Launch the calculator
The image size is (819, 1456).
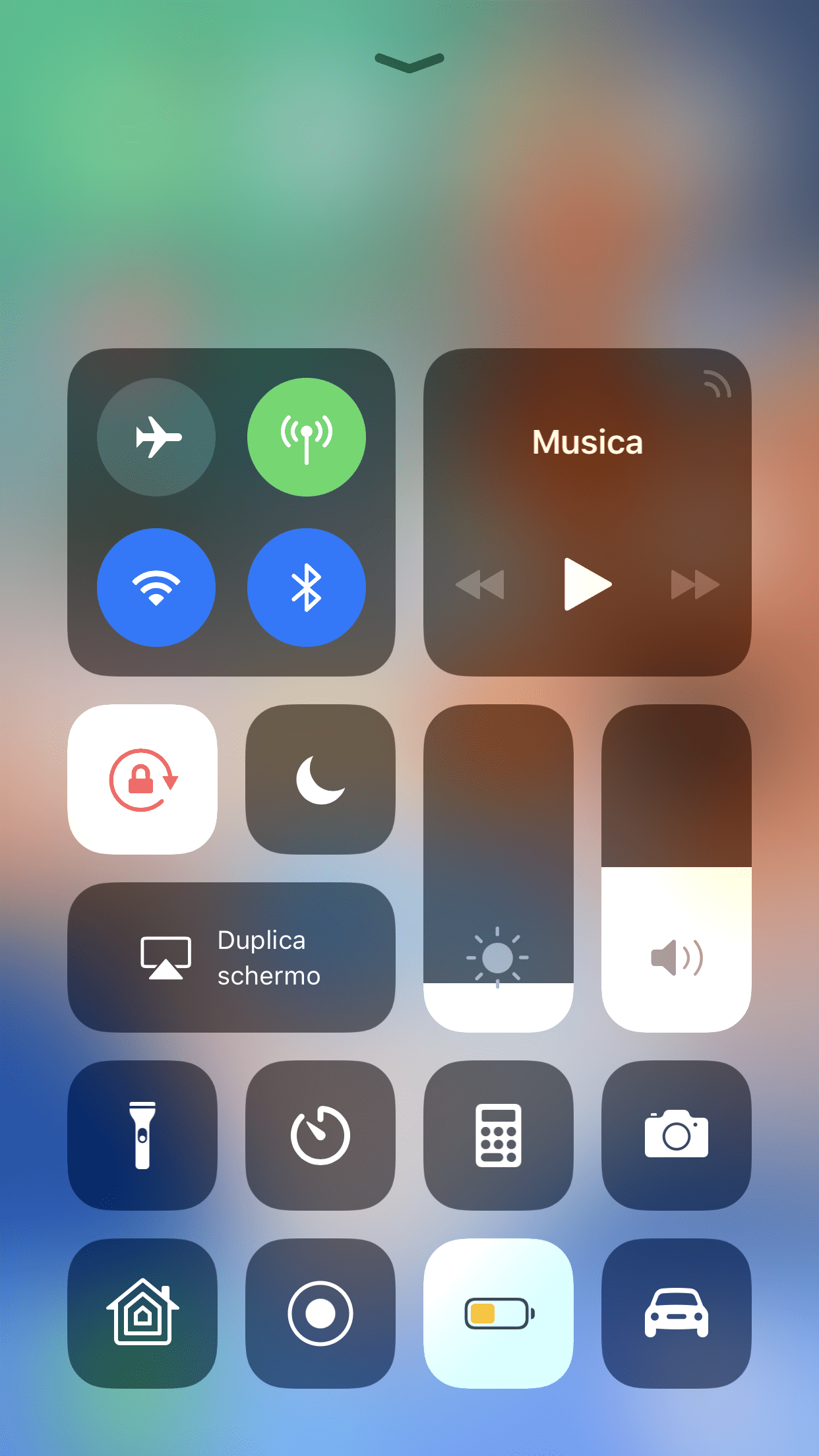[x=499, y=1136]
